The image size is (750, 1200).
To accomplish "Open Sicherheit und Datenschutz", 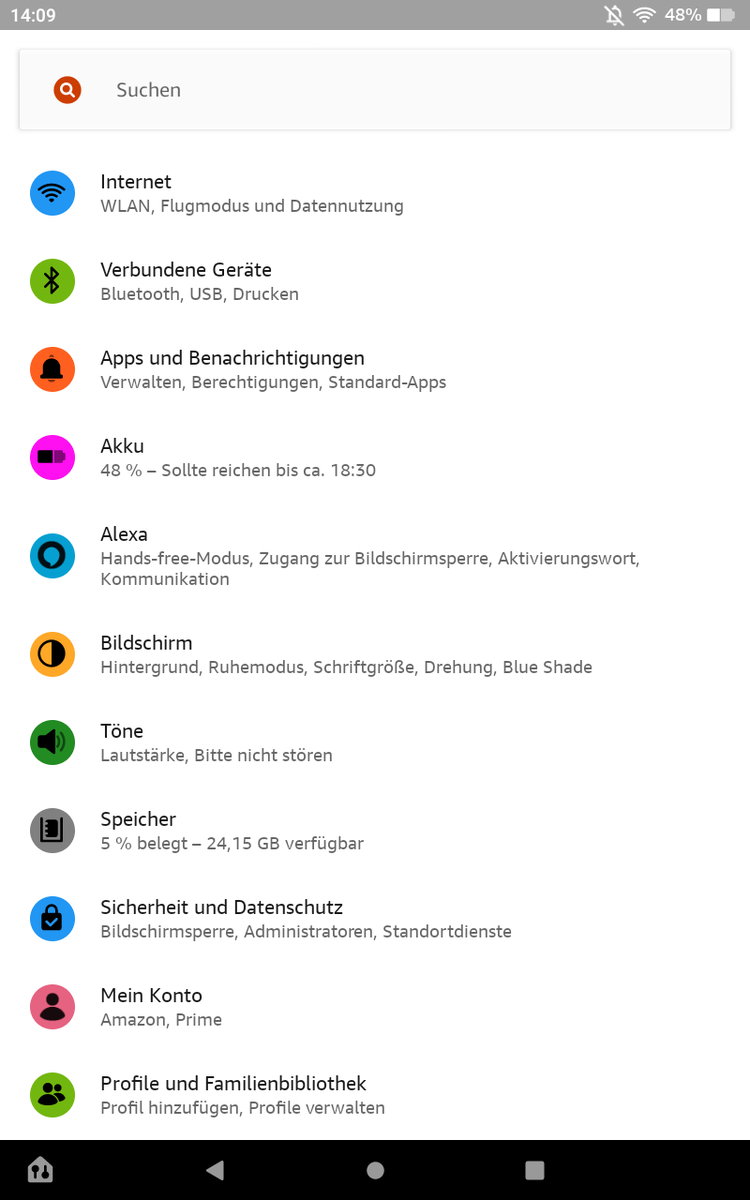I will [375, 919].
